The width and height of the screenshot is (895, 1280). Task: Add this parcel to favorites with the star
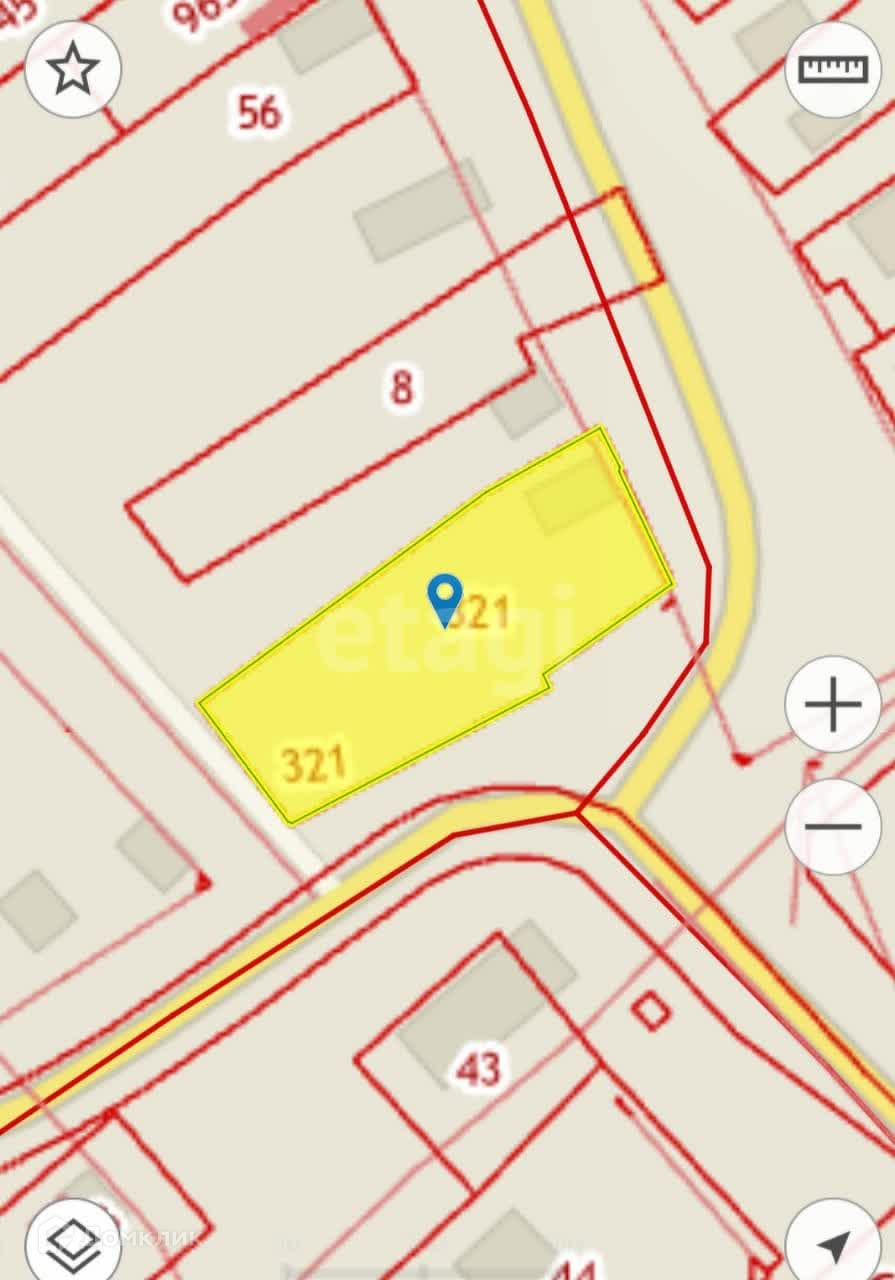[73, 70]
